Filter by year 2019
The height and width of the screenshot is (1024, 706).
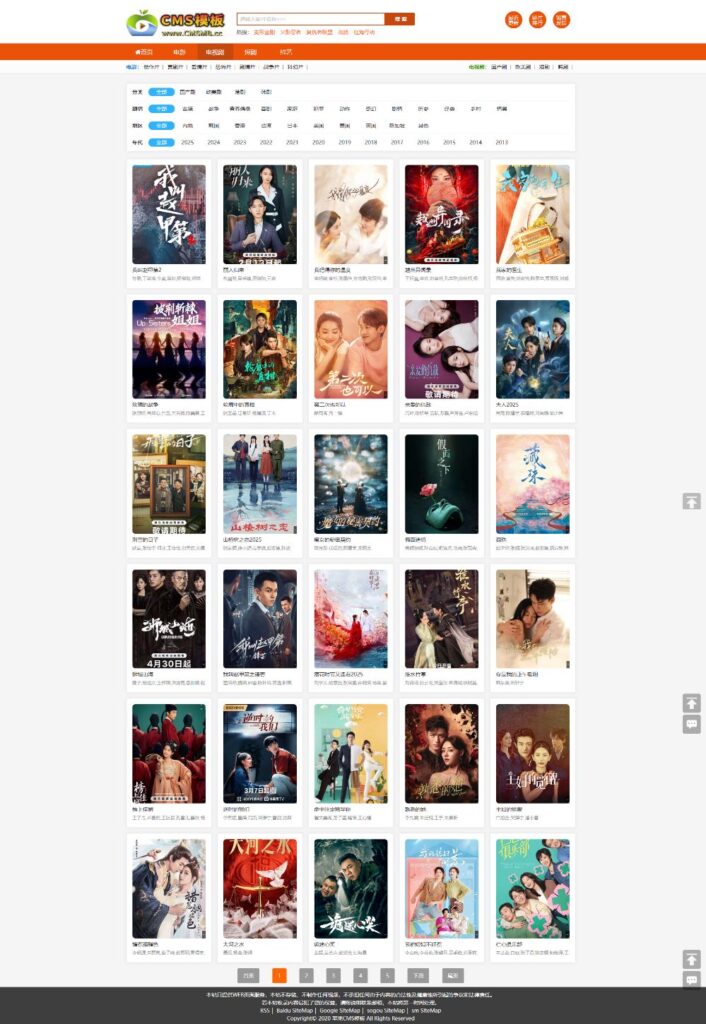[x=345, y=142]
